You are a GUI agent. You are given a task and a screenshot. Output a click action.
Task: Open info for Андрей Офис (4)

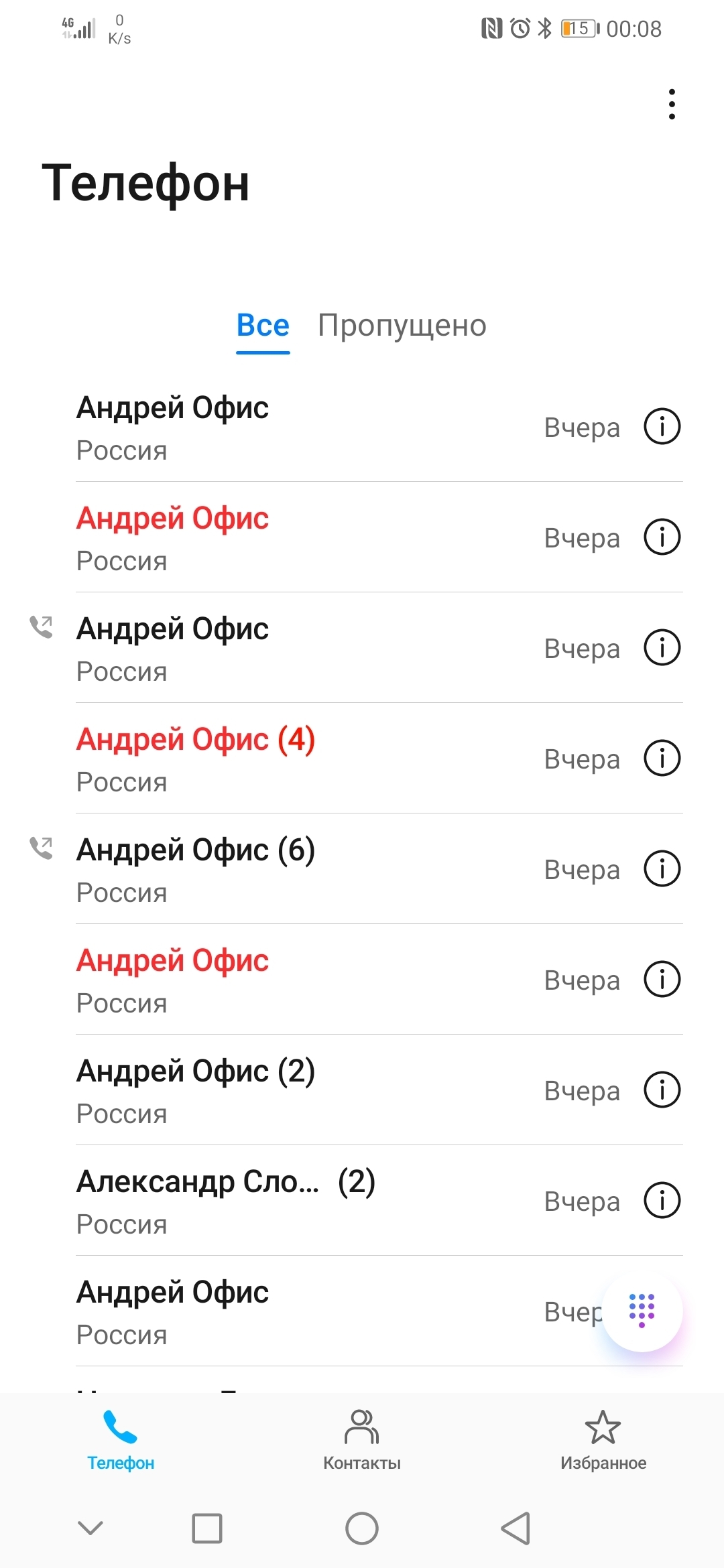(662, 759)
